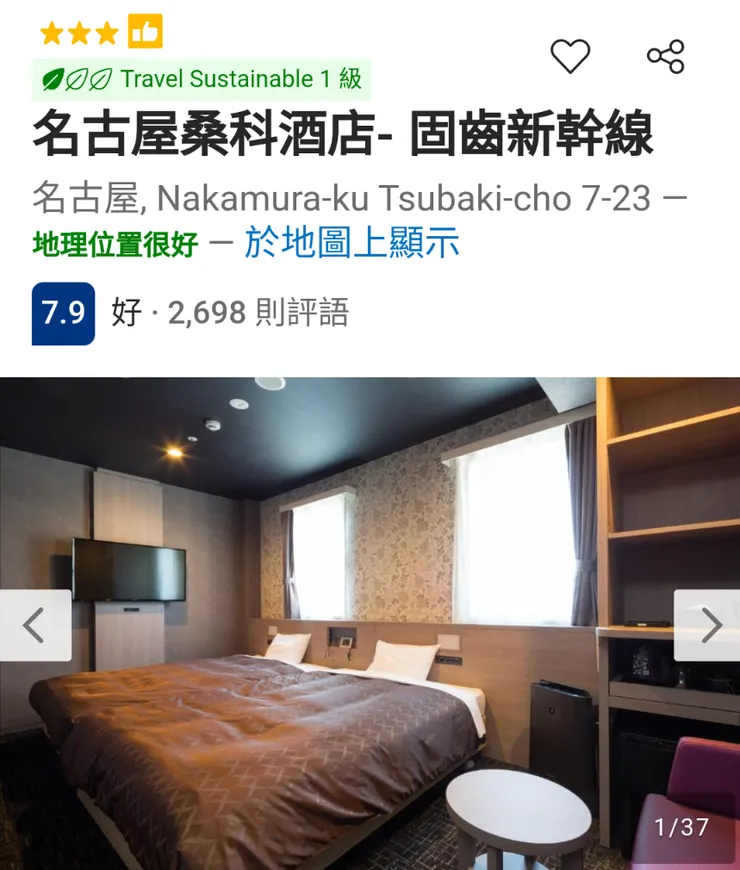Open Travel Sustainable 1 級 badge details
Viewport: 740px width, 870px height.
point(202,79)
